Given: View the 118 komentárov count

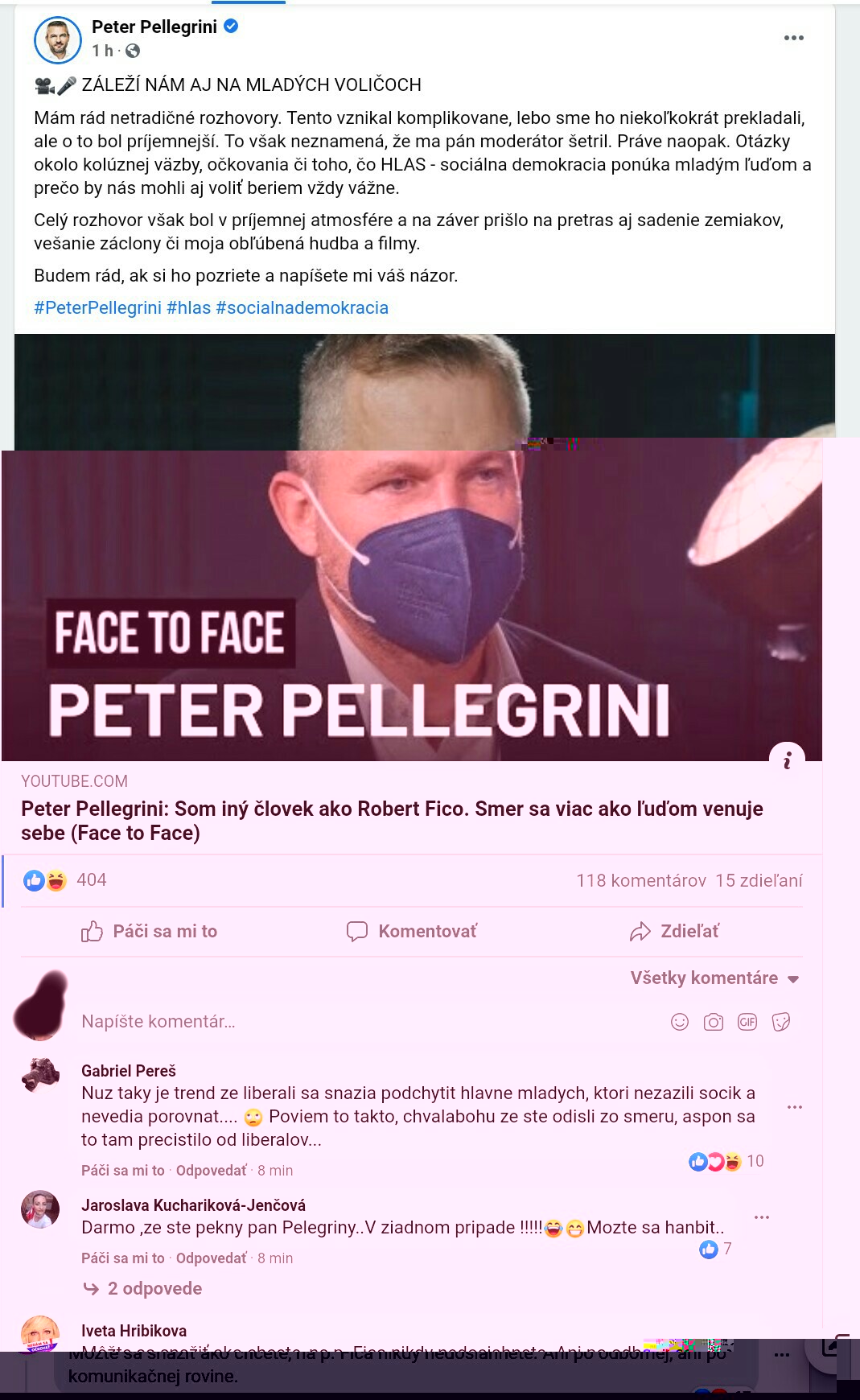Looking at the screenshot, I should pyautogui.click(x=640, y=880).
